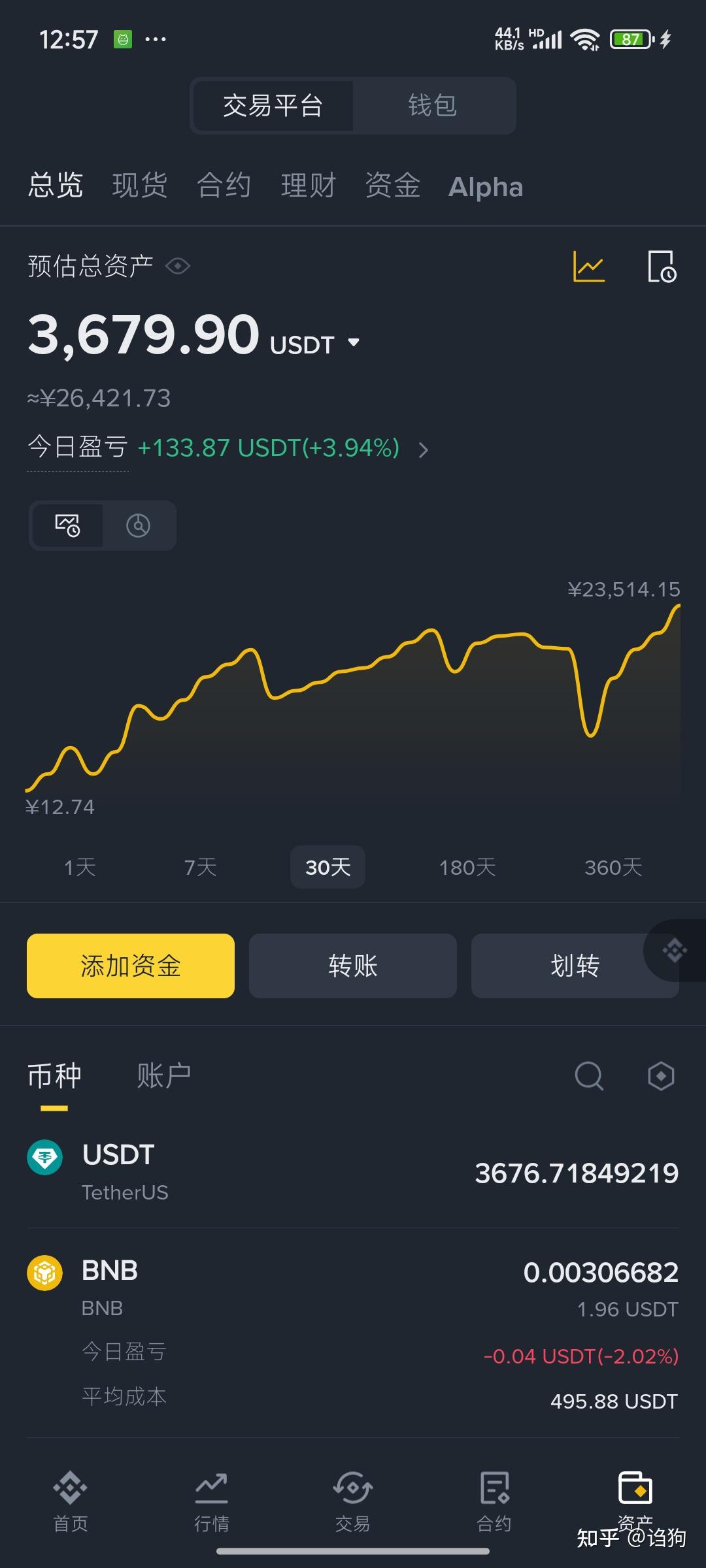Open asset list settings gear icon
Image resolution: width=706 pixels, height=1568 pixels.
coord(660,1076)
